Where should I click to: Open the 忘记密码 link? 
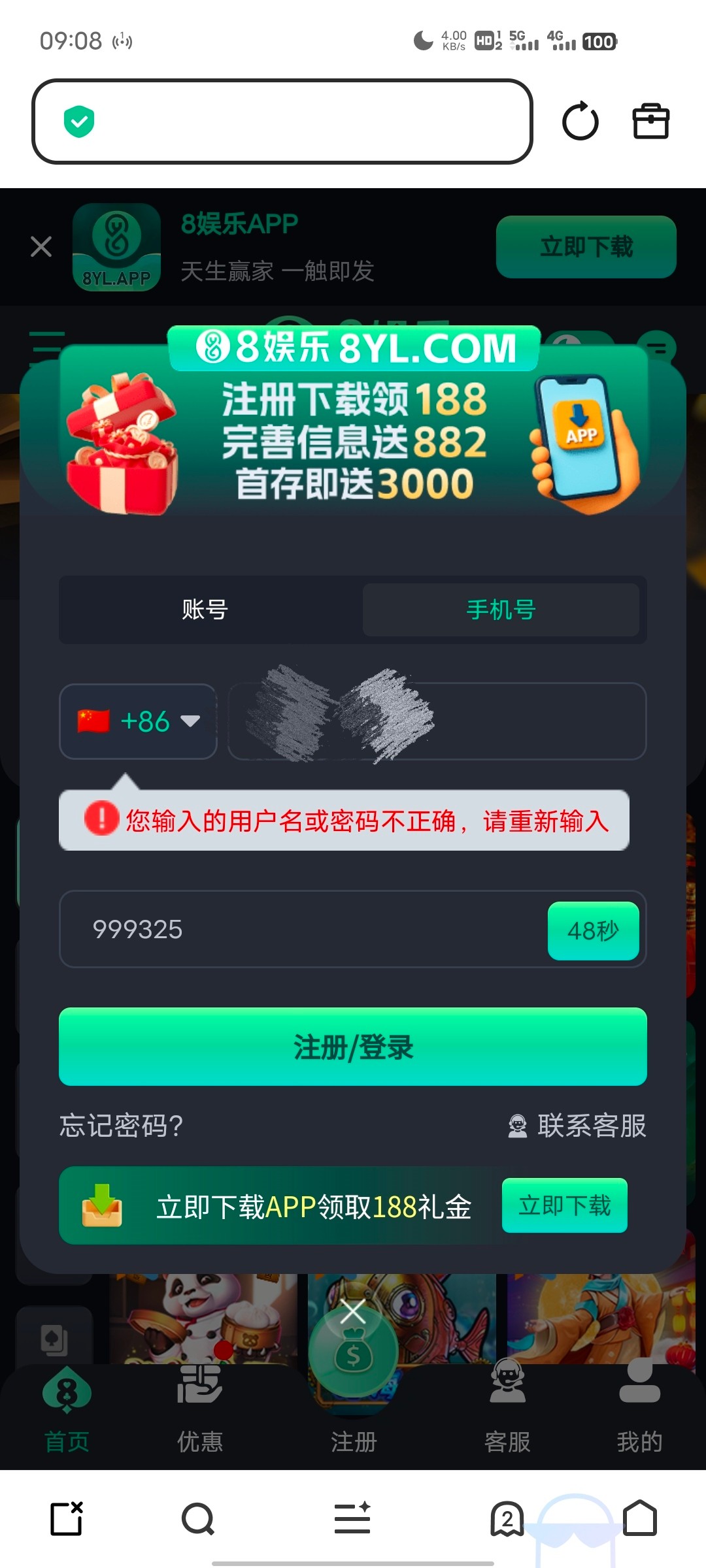tap(122, 1125)
